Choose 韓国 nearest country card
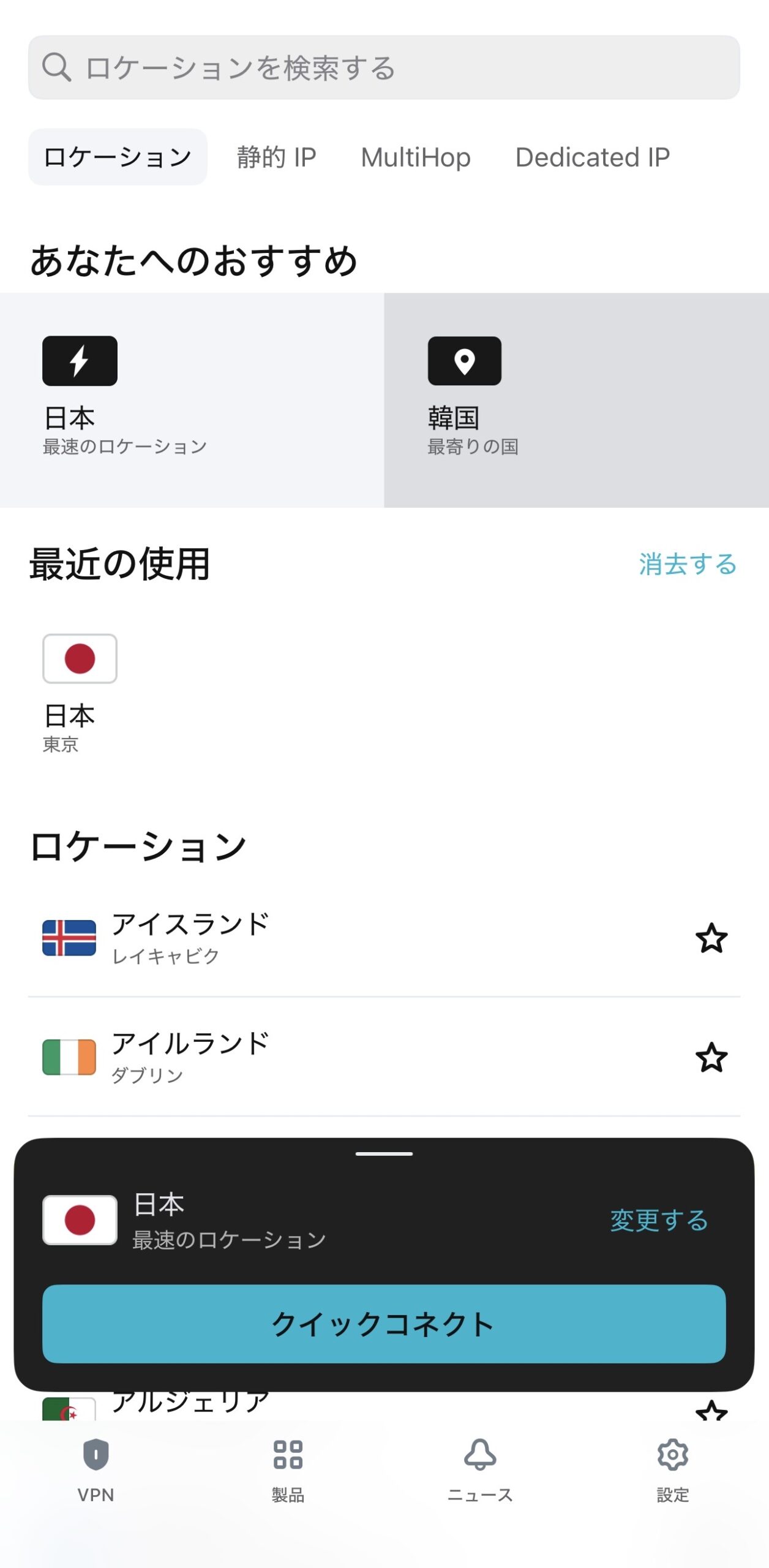Viewport: 769px width, 1568px height. (576, 399)
